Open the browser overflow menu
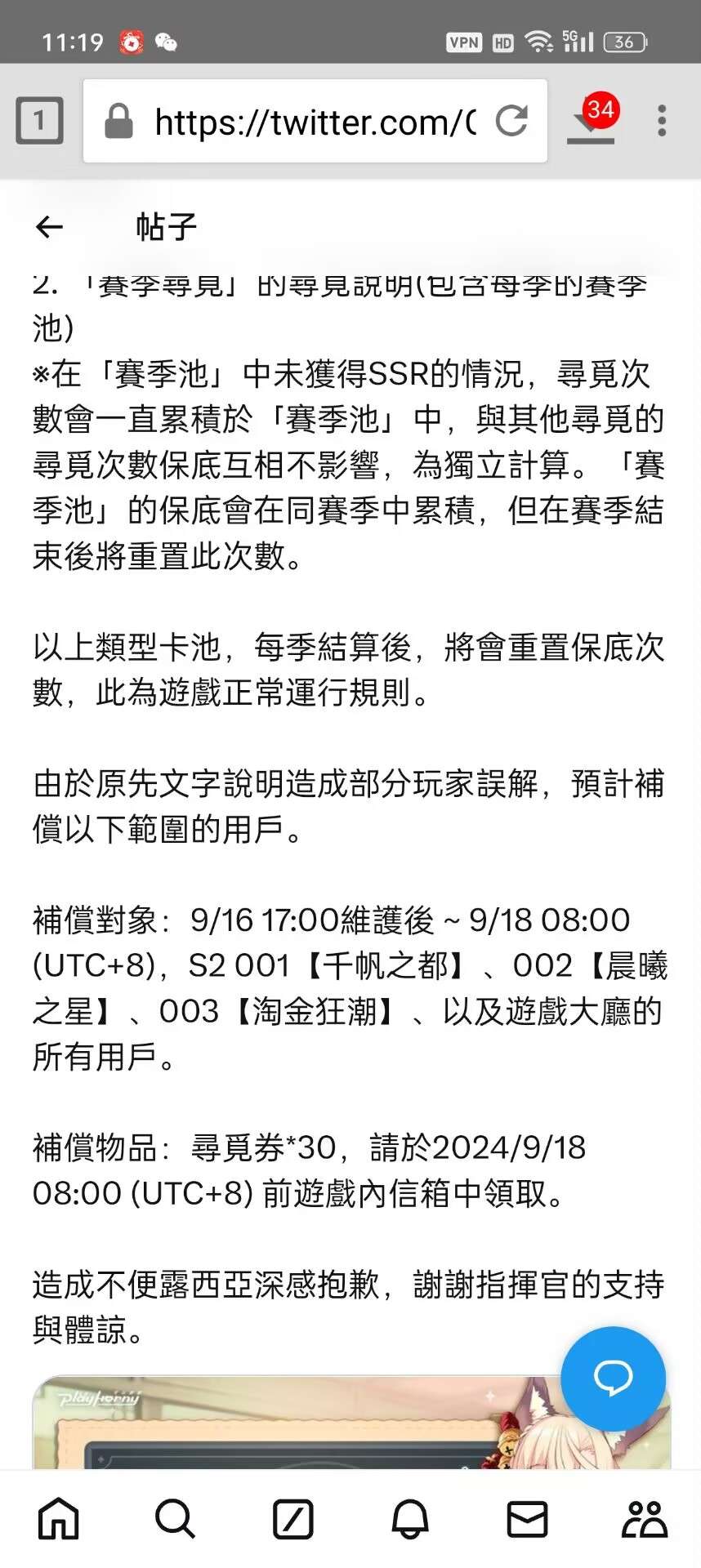 point(662,121)
